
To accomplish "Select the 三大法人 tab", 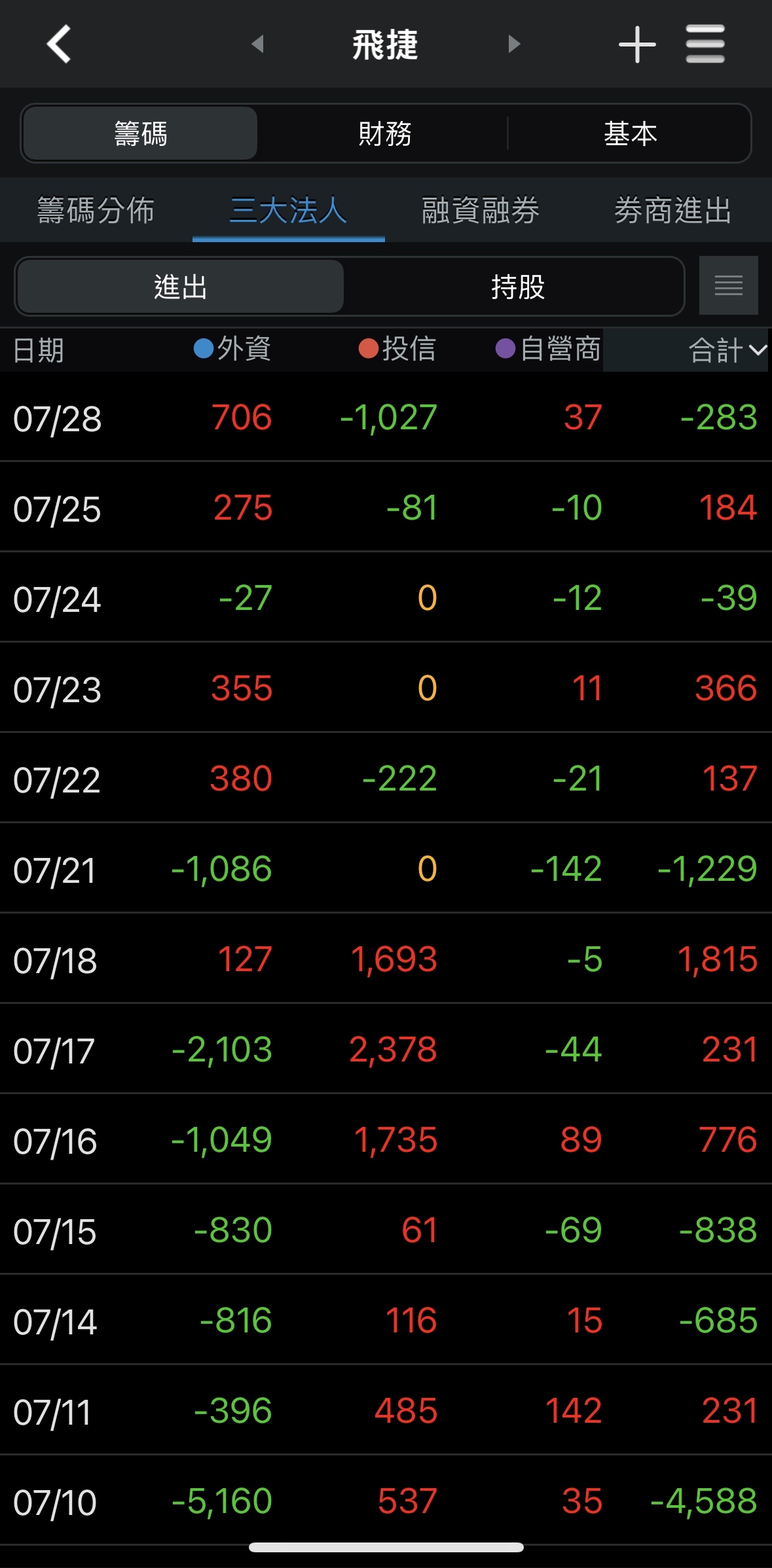I will pyautogui.click(x=288, y=211).
